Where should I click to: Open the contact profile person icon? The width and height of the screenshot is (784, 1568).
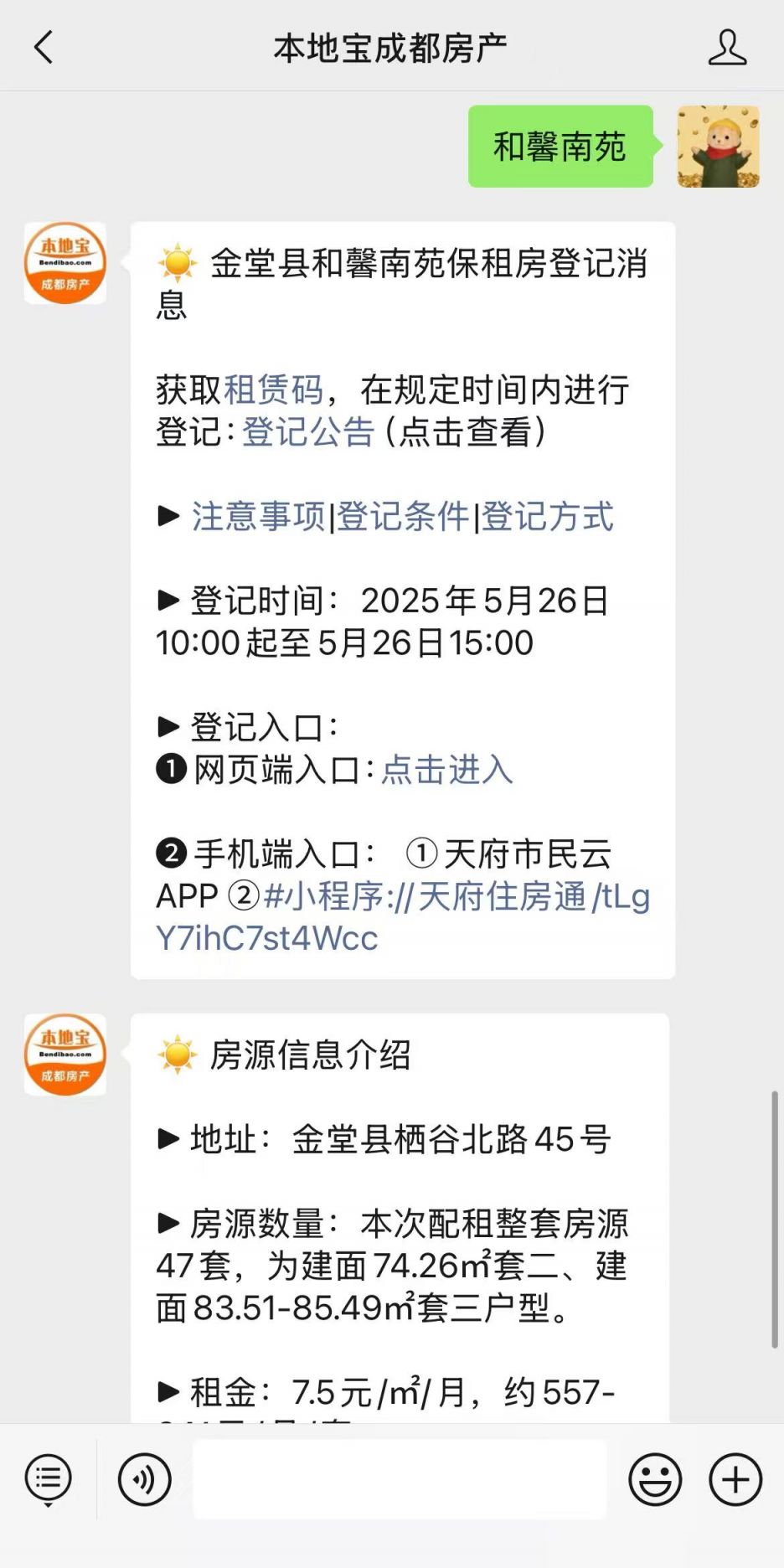click(x=729, y=48)
